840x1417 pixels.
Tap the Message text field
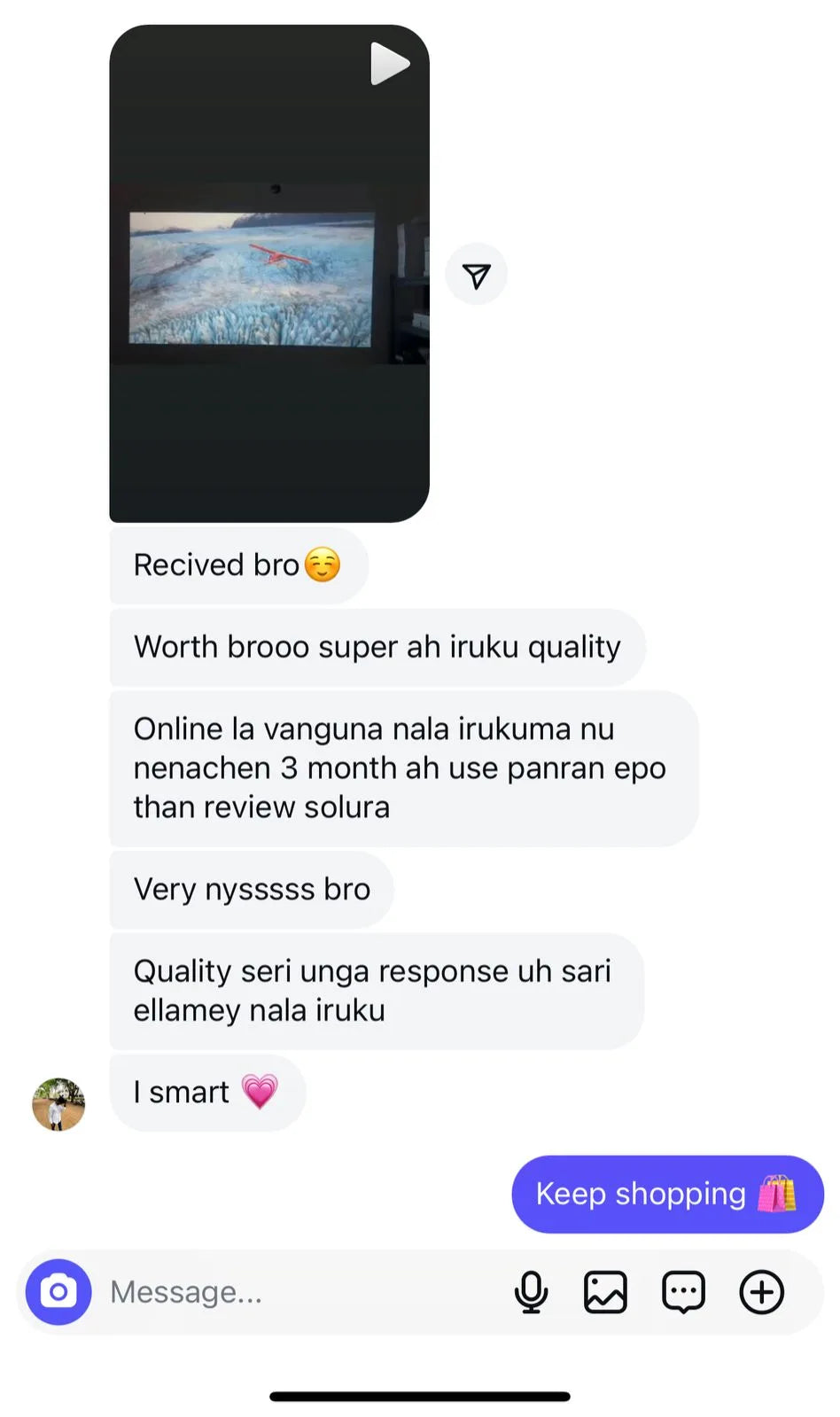(292, 1292)
